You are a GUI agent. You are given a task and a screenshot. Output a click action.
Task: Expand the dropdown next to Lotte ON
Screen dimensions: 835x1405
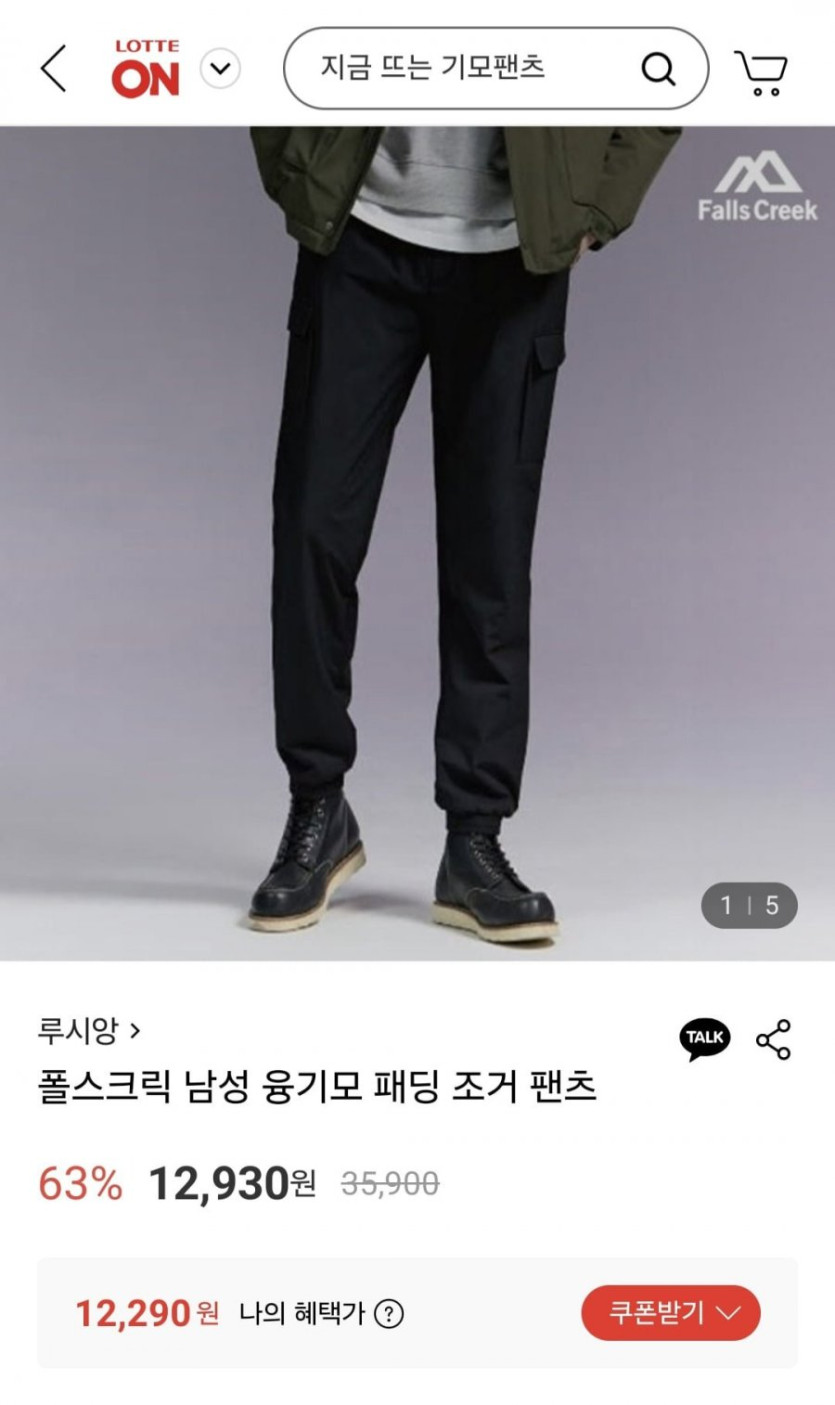tap(220, 69)
